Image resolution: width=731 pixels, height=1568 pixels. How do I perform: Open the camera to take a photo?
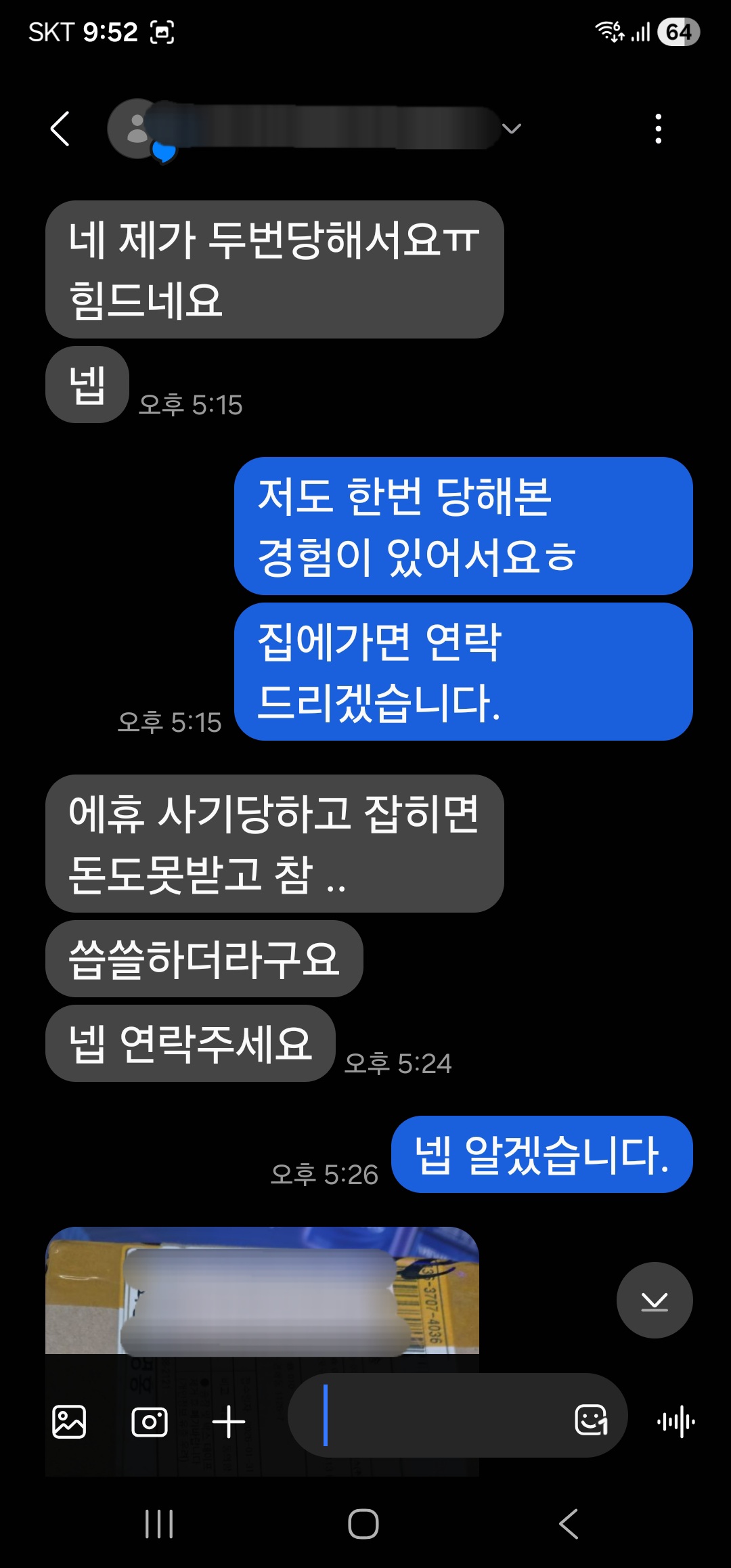point(149,1422)
